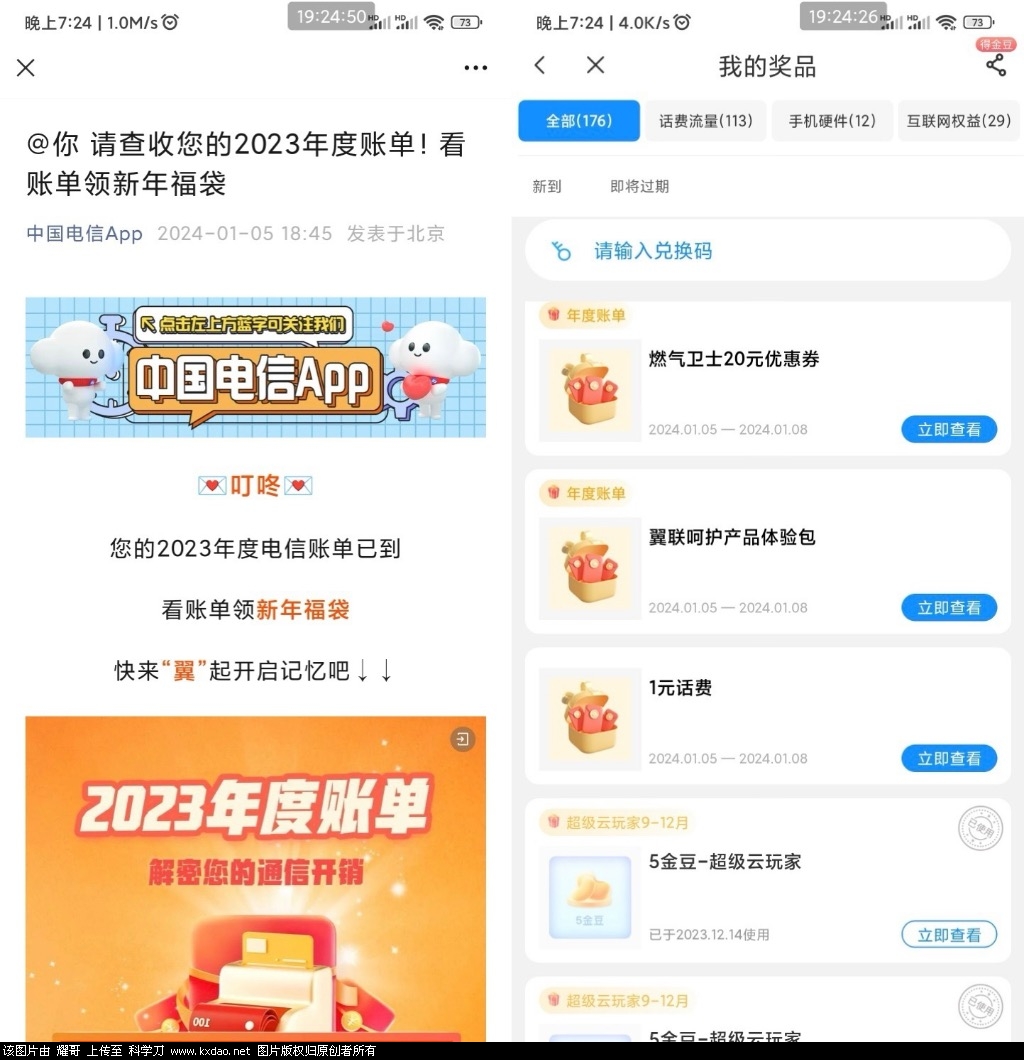Share the 我的奖品 page
The height and width of the screenshot is (1060, 1024).
(995, 65)
